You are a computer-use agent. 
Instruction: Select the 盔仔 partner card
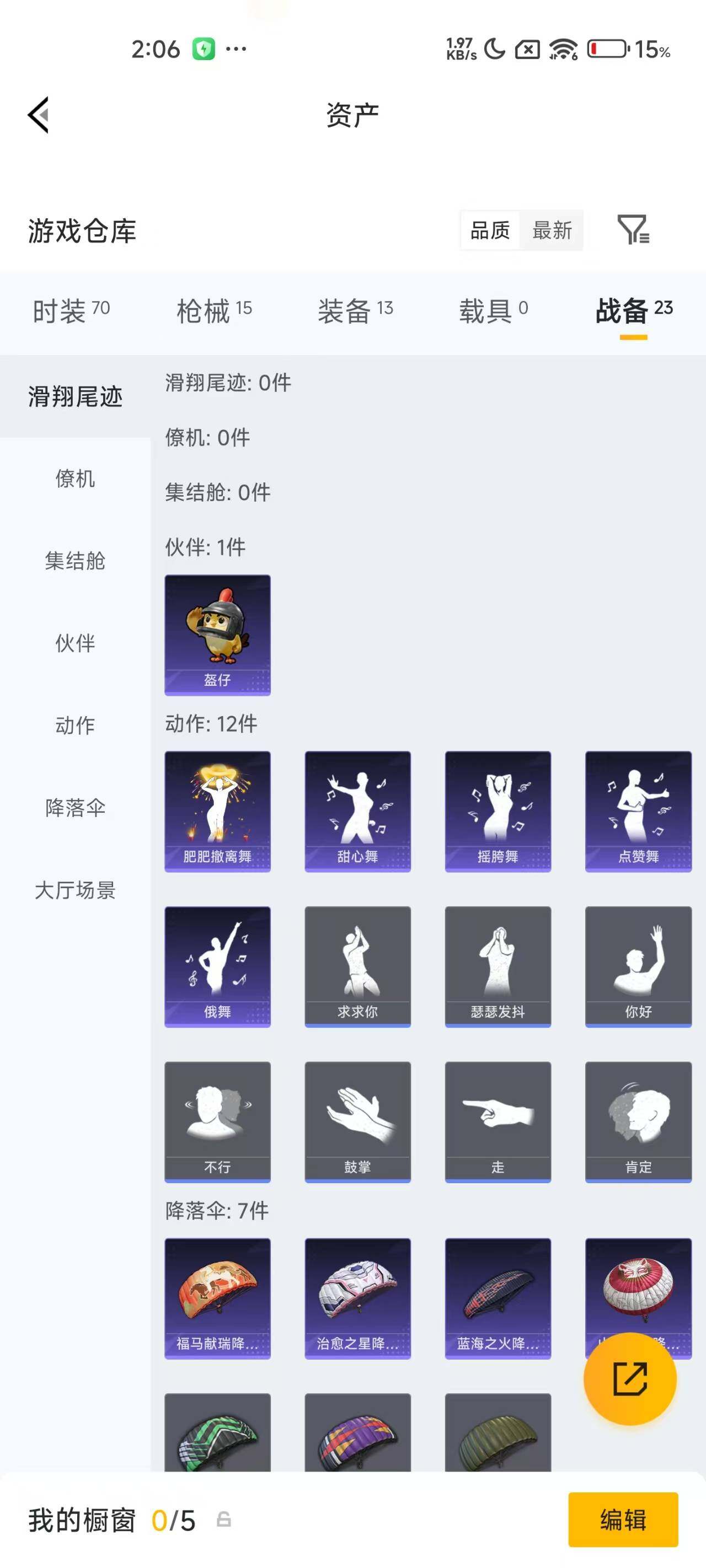coord(217,636)
